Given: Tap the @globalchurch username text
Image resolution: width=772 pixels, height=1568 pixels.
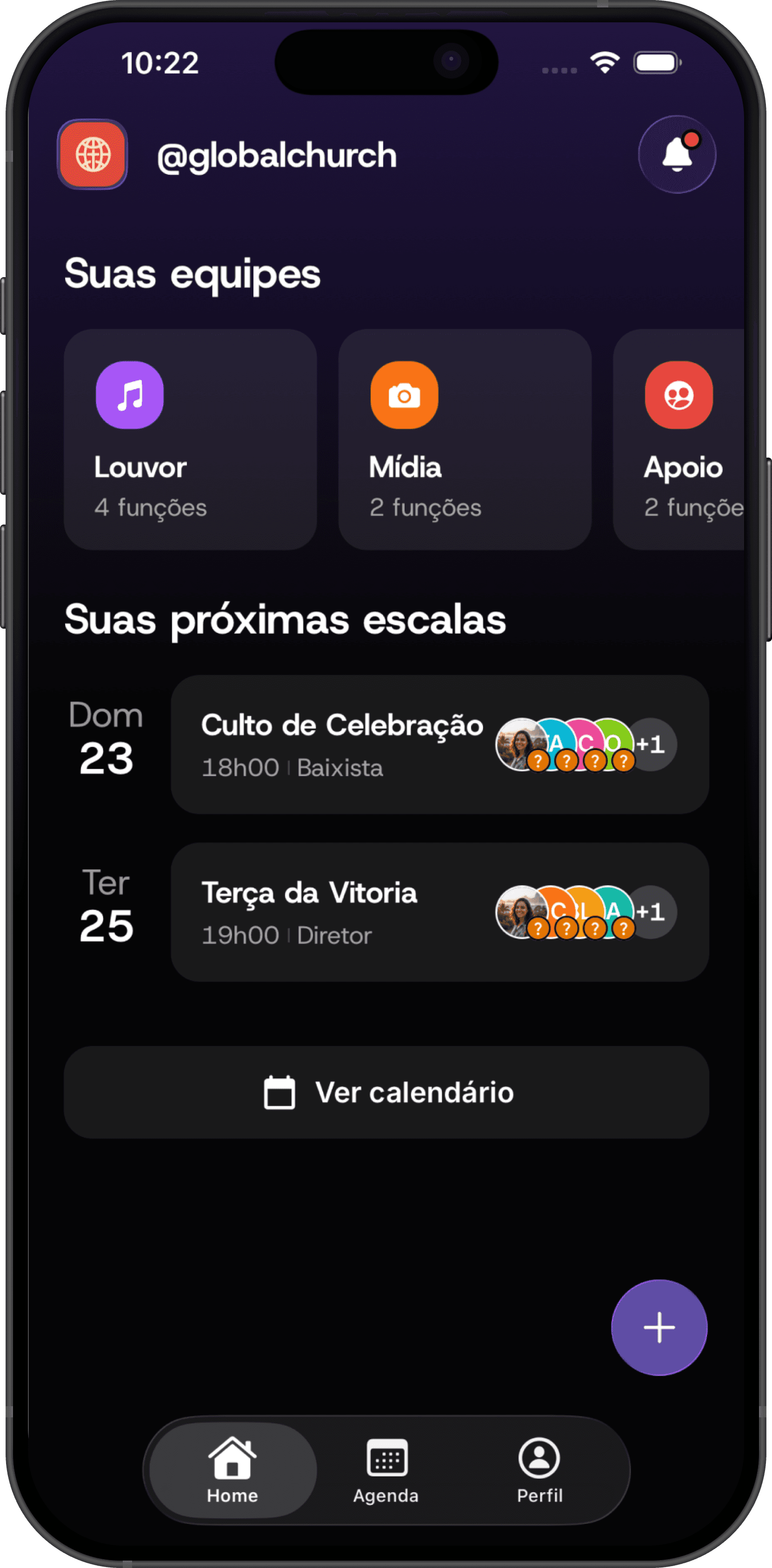Looking at the screenshot, I should coord(277,155).
